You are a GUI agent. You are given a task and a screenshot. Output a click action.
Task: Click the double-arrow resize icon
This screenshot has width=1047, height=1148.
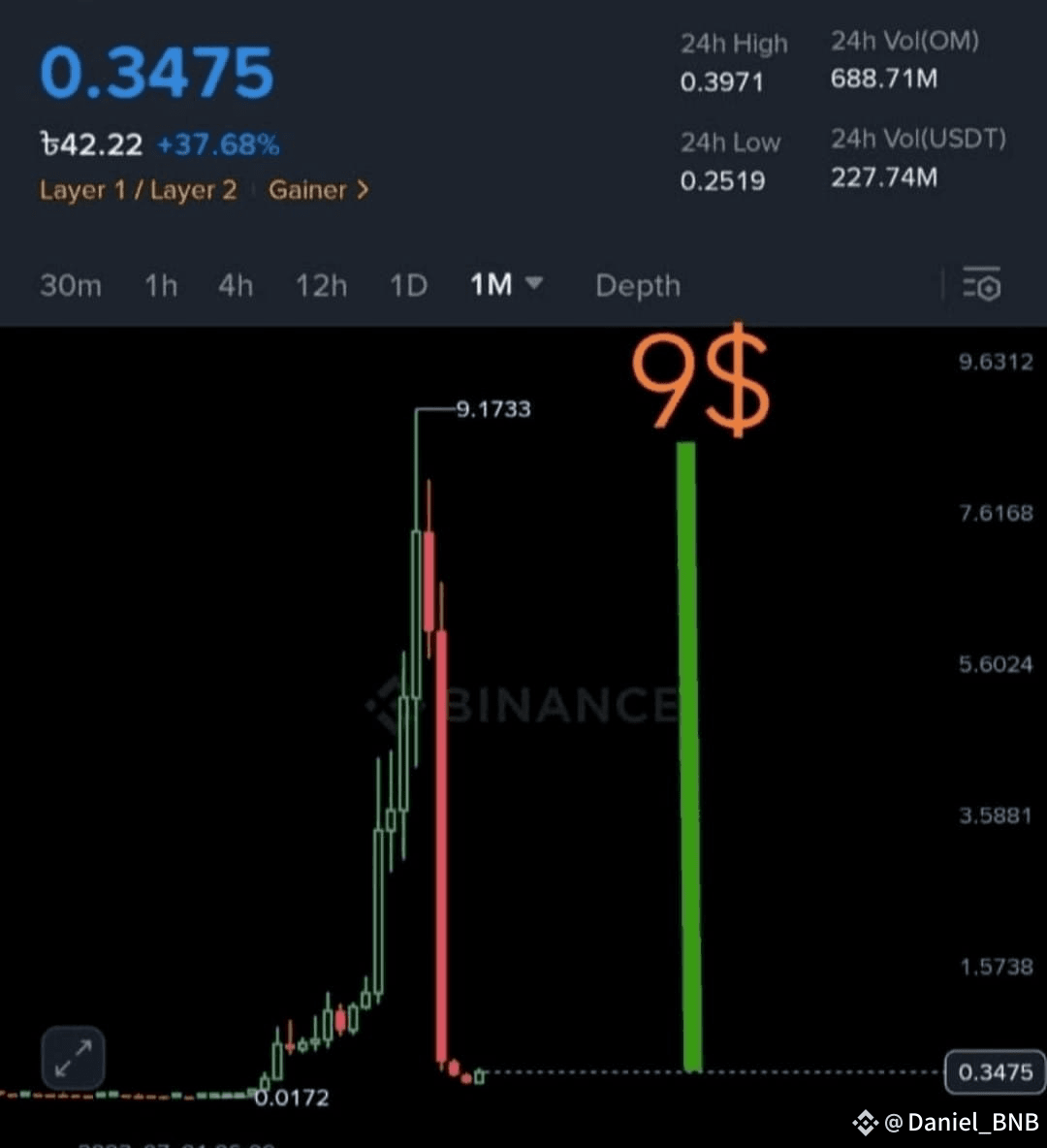coord(74,1057)
